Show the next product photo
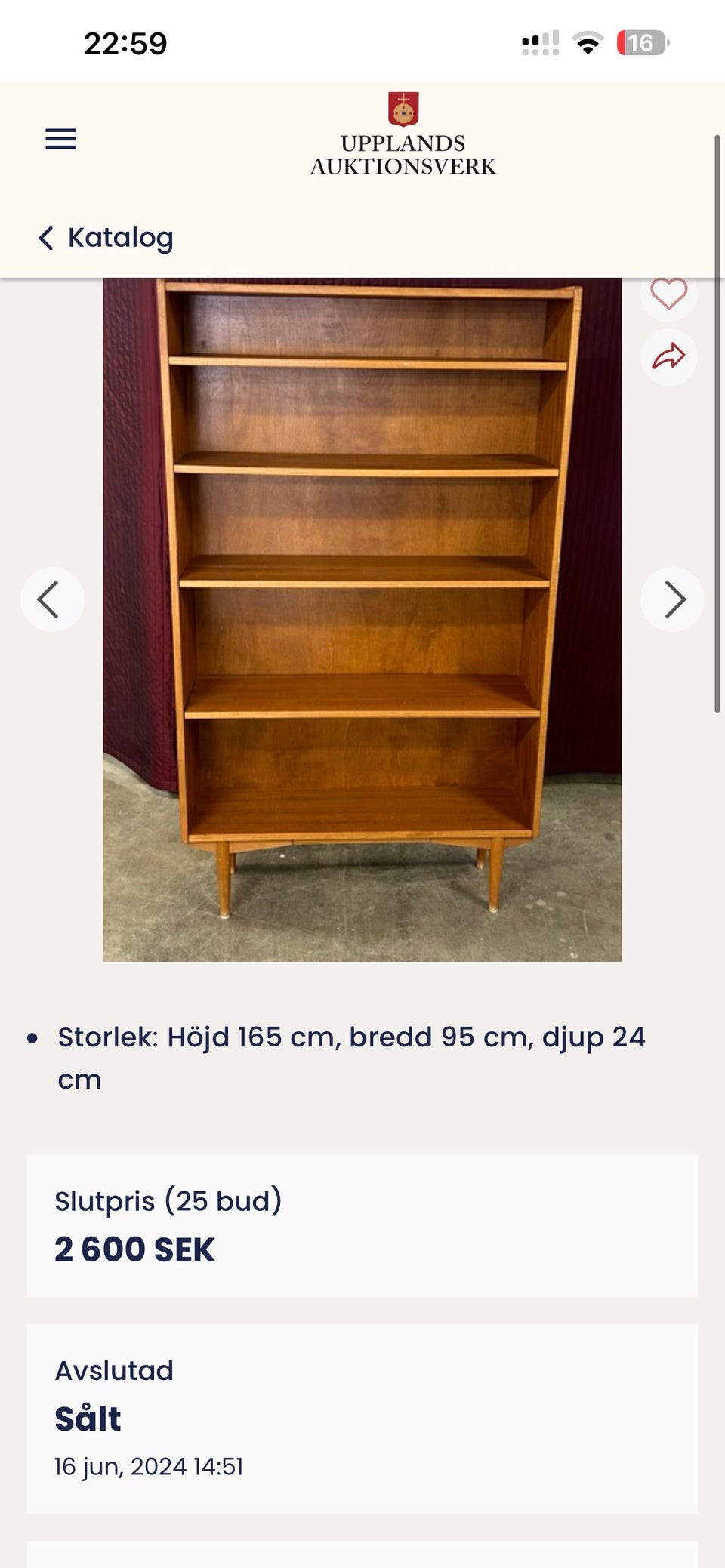Viewport: 725px width, 1568px height. pyautogui.click(x=672, y=599)
